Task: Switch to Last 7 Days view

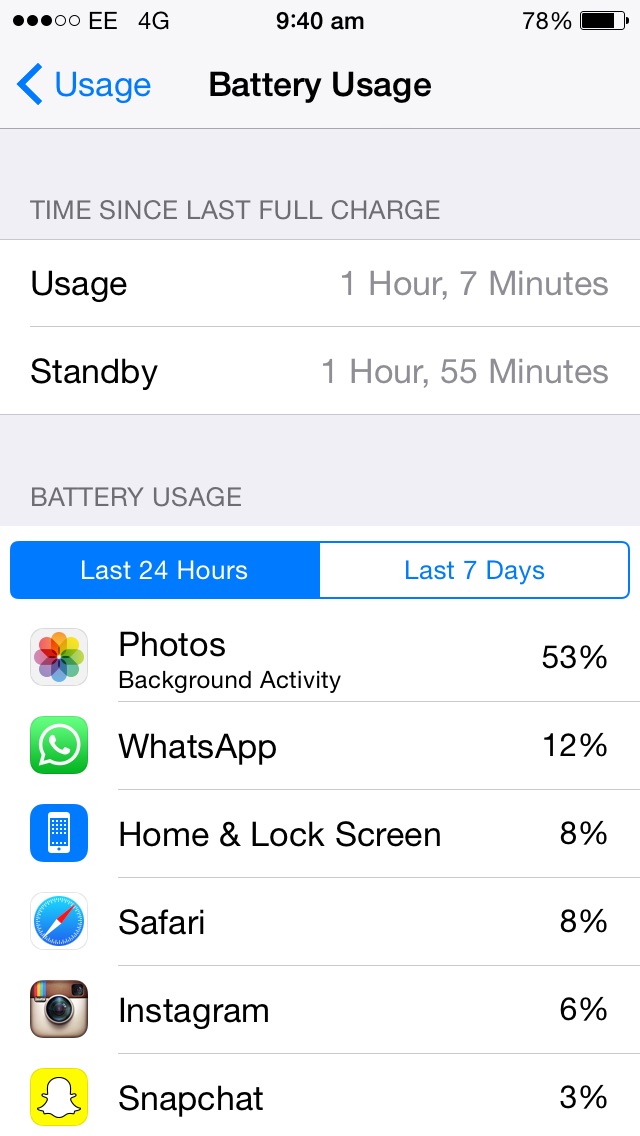Action: [474, 570]
